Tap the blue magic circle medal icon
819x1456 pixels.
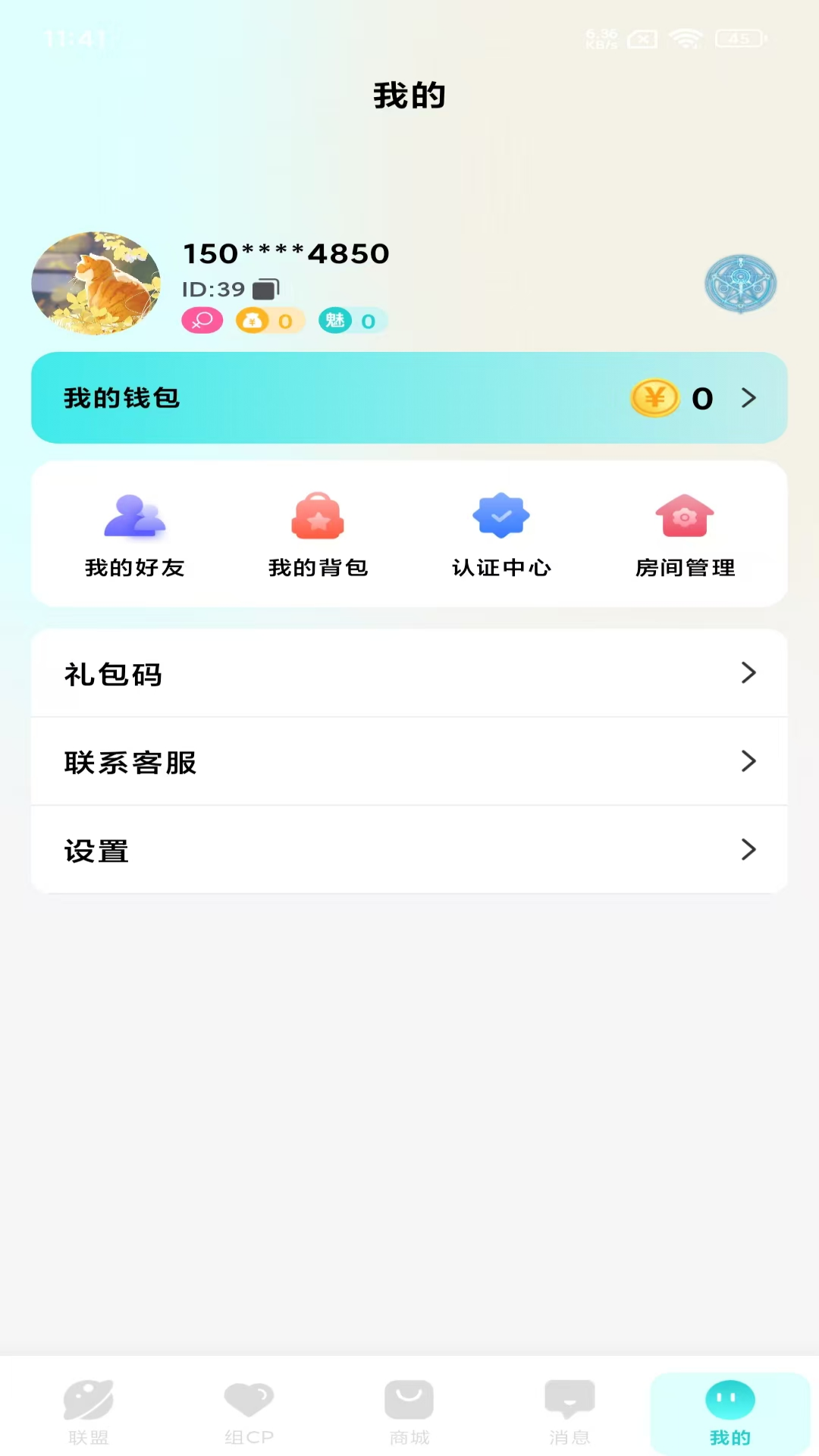[x=739, y=284]
